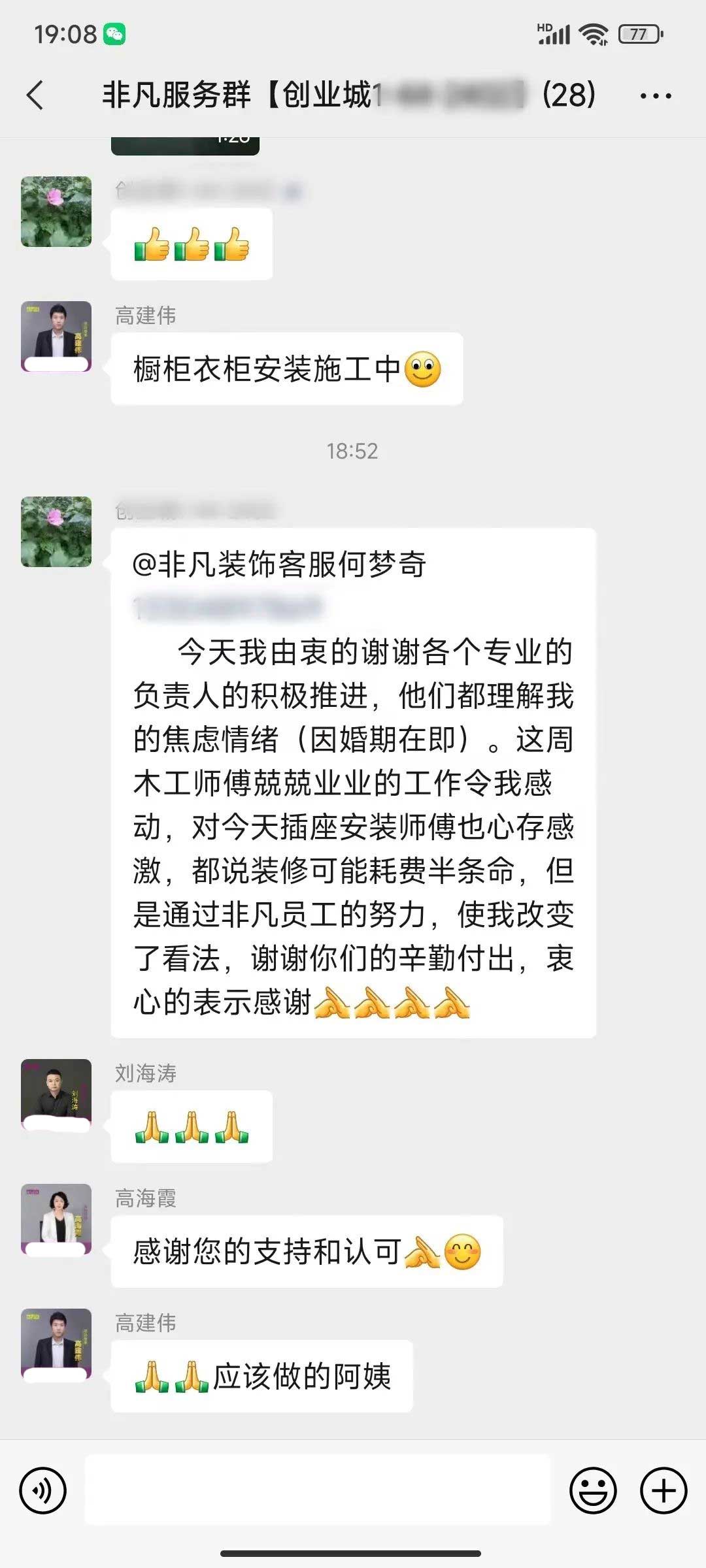Open flower avatar beside the thumbs-up message

(x=56, y=212)
